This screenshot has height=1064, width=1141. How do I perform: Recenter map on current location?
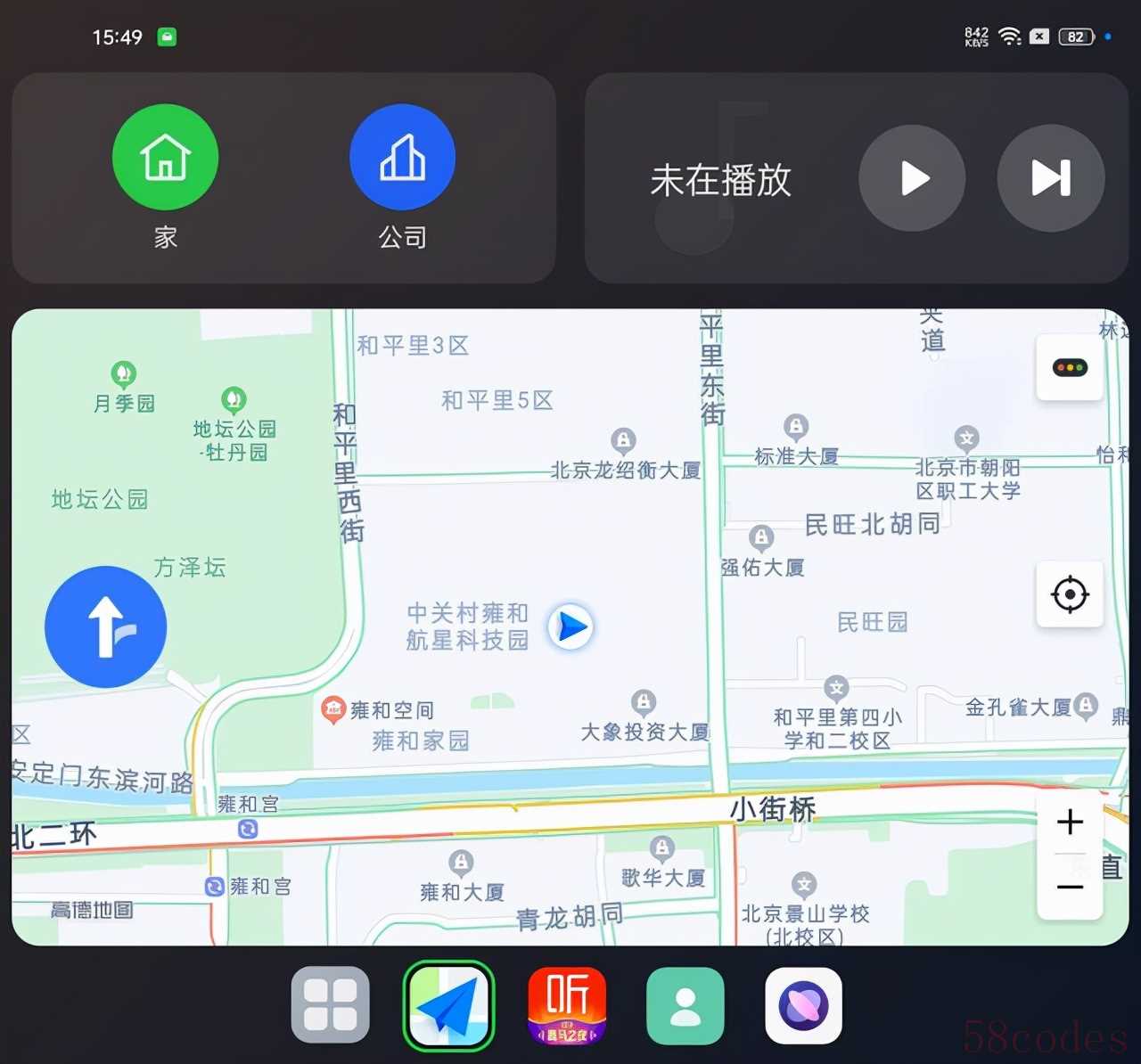1070,594
